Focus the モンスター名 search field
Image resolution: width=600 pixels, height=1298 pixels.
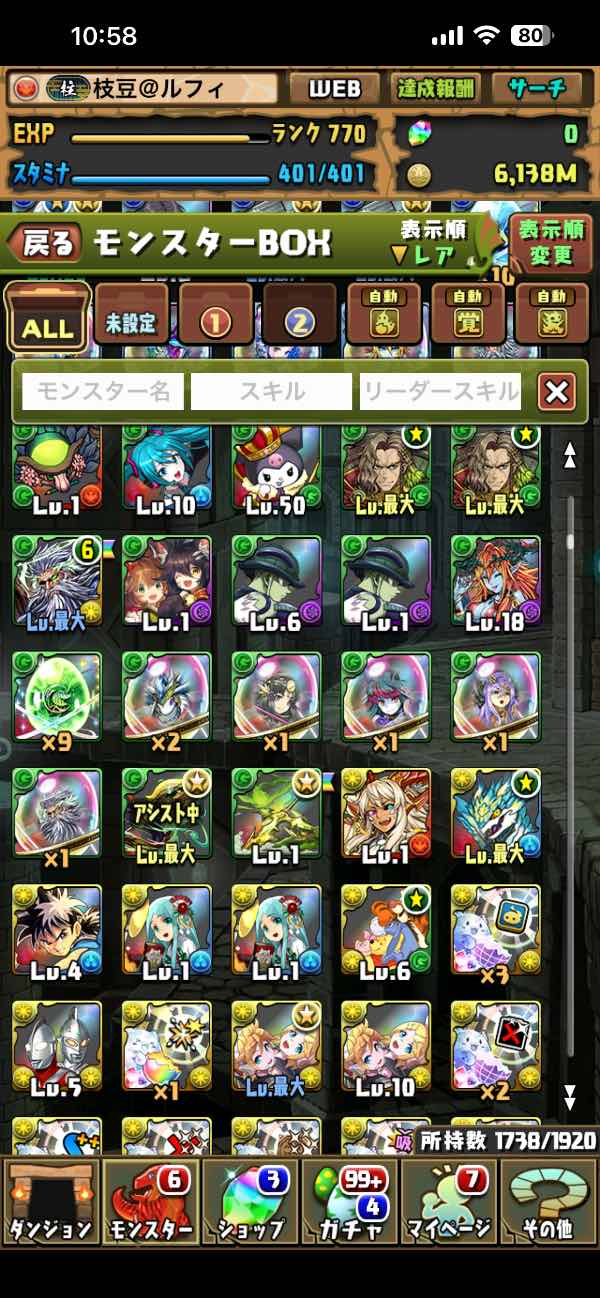[x=103, y=392]
